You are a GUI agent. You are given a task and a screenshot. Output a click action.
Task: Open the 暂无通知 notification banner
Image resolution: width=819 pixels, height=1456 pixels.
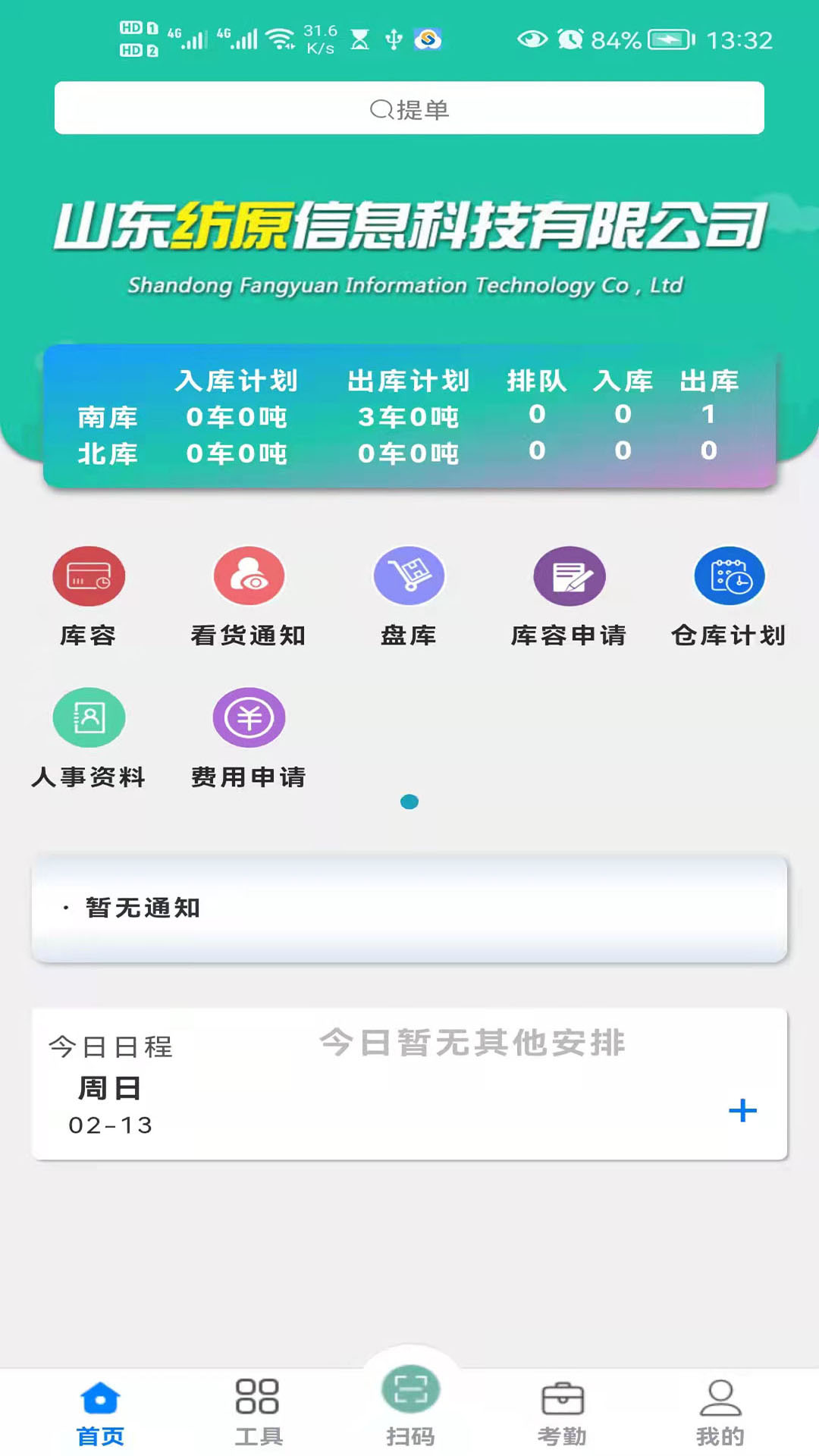coord(409,908)
